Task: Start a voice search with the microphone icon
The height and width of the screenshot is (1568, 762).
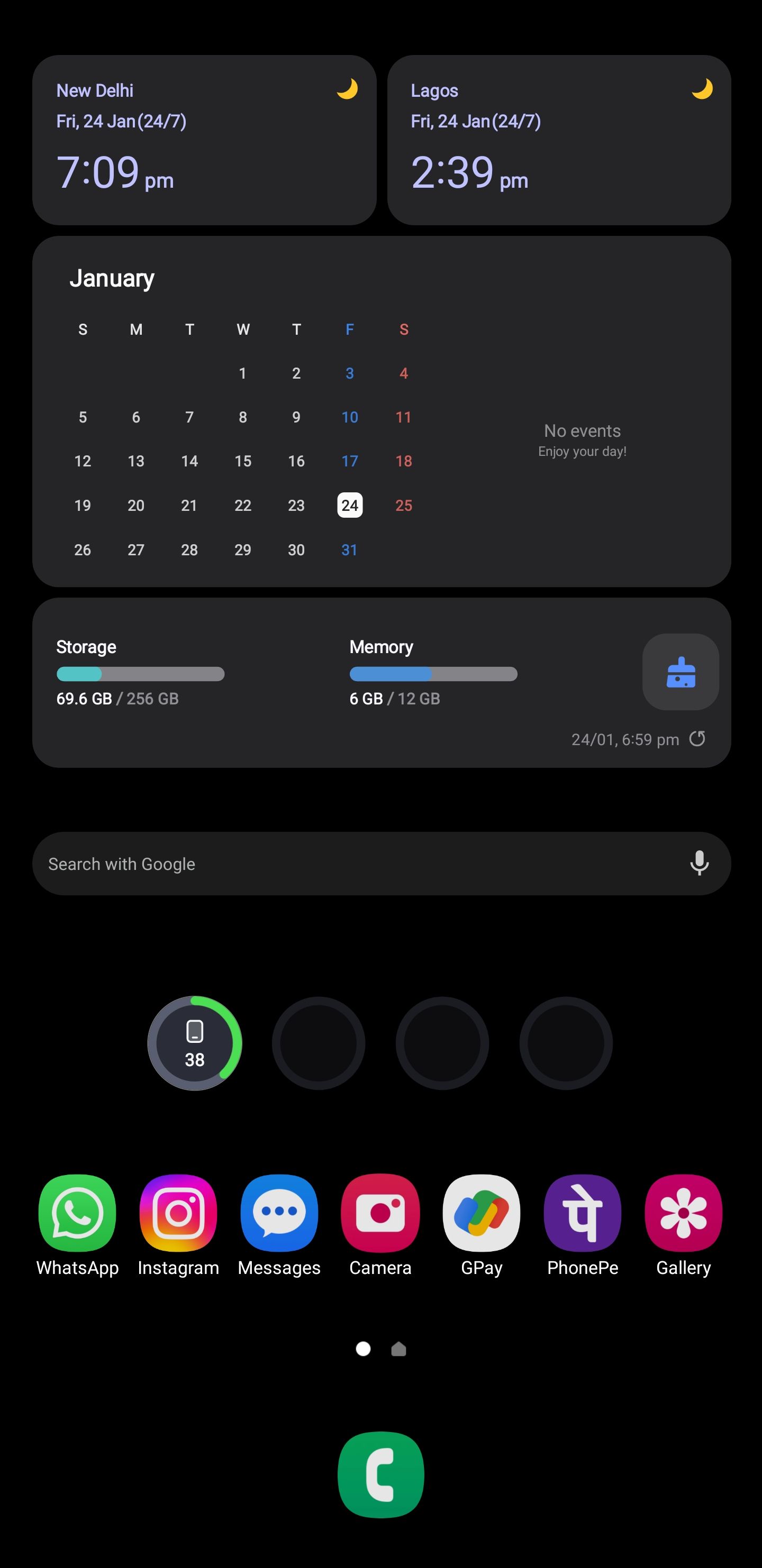Action: [699, 863]
